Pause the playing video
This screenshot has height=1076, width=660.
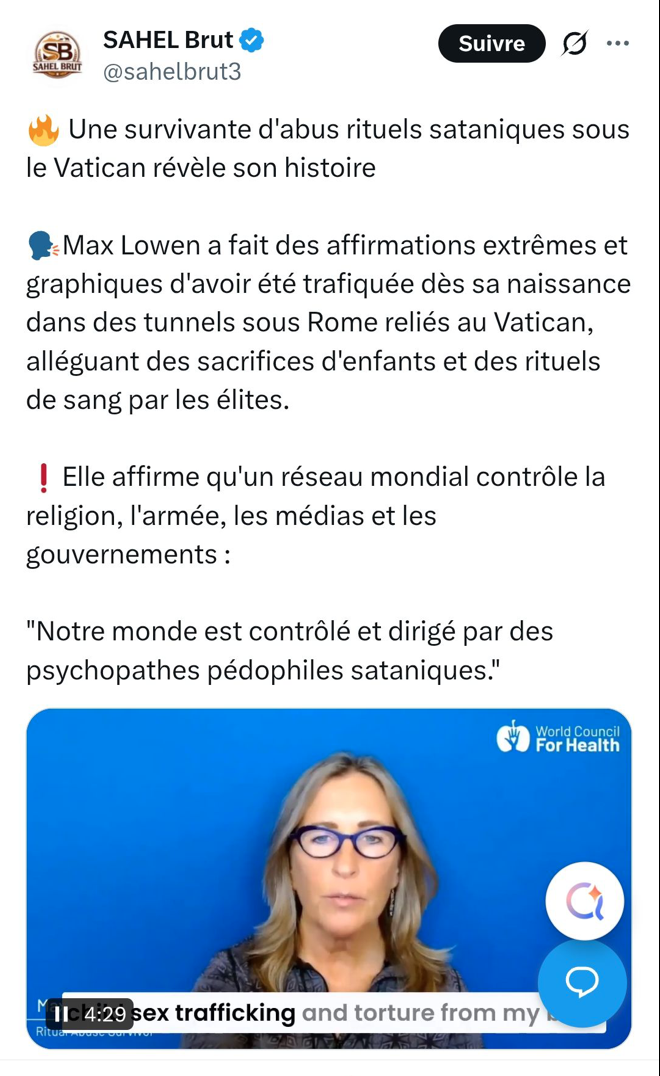[x=62, y=1013]
